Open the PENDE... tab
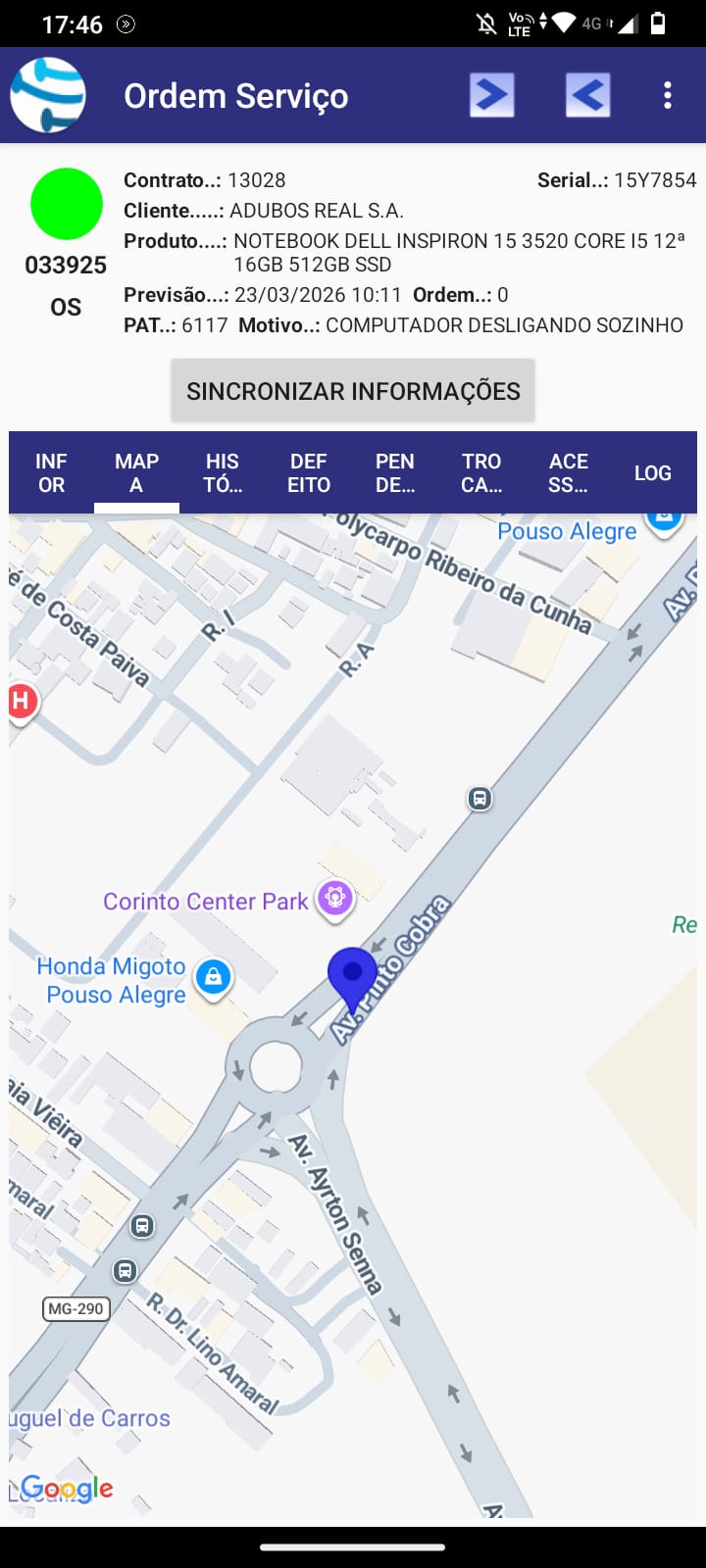Viewport: 706px width, 1568px height. [395, 472]
